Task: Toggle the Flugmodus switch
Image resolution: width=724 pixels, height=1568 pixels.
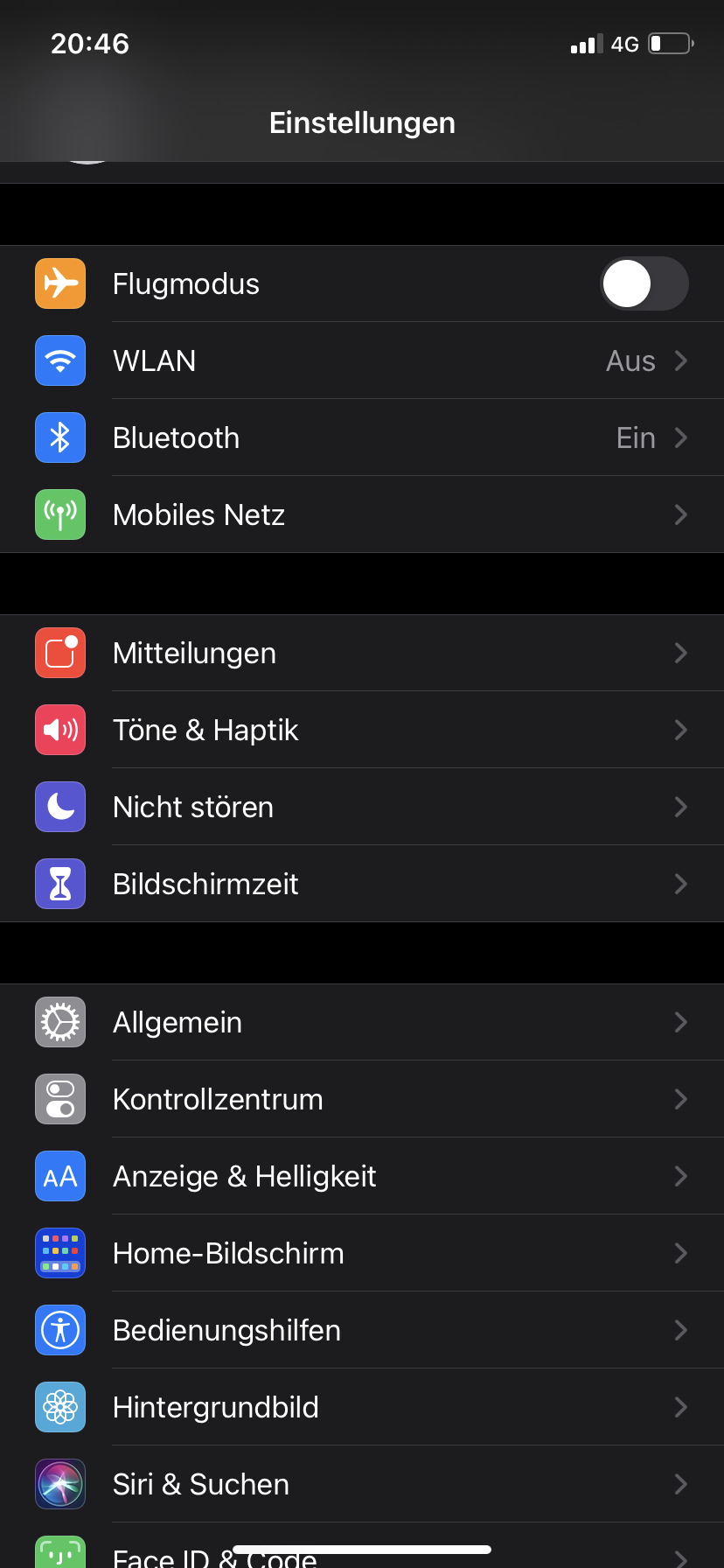Action: (x=644, y=283)
